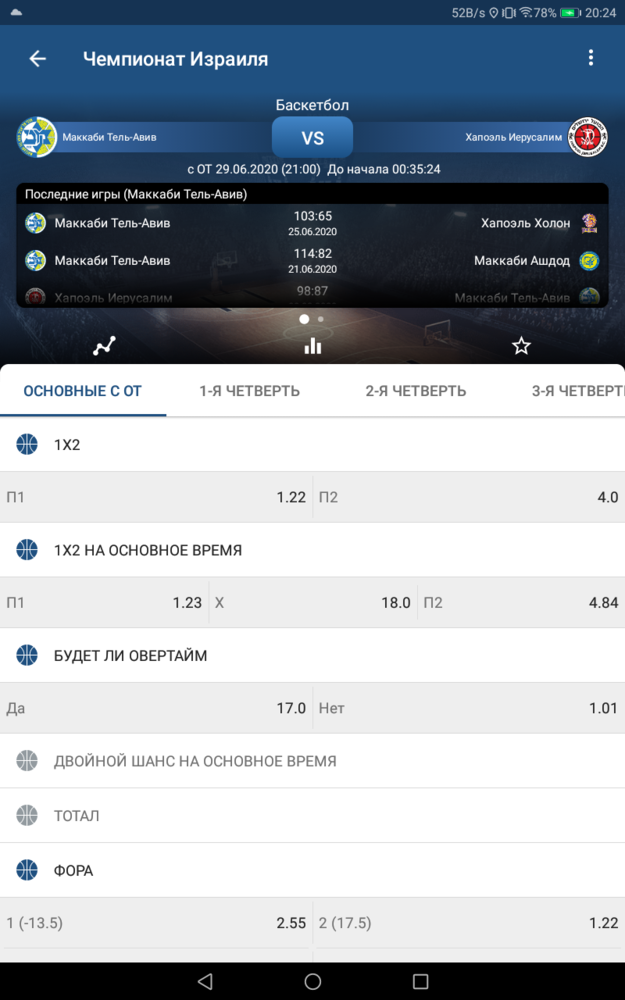Expand the ТОТАЛ section

coord(312,816)
